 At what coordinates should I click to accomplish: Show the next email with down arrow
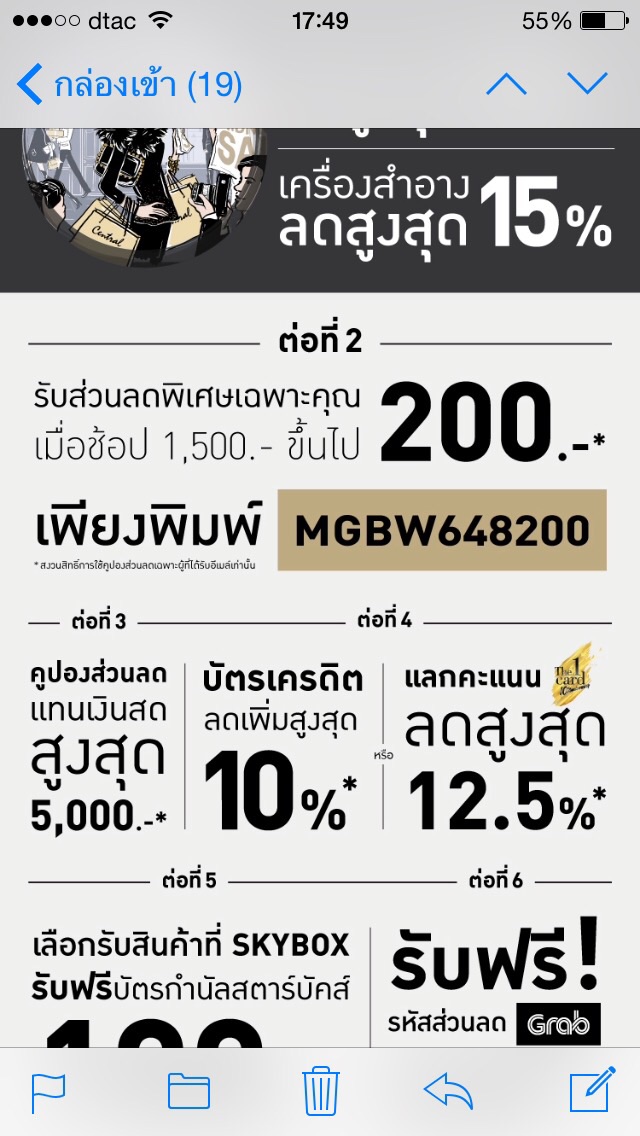pyautogui.click(x=587, y=84)
